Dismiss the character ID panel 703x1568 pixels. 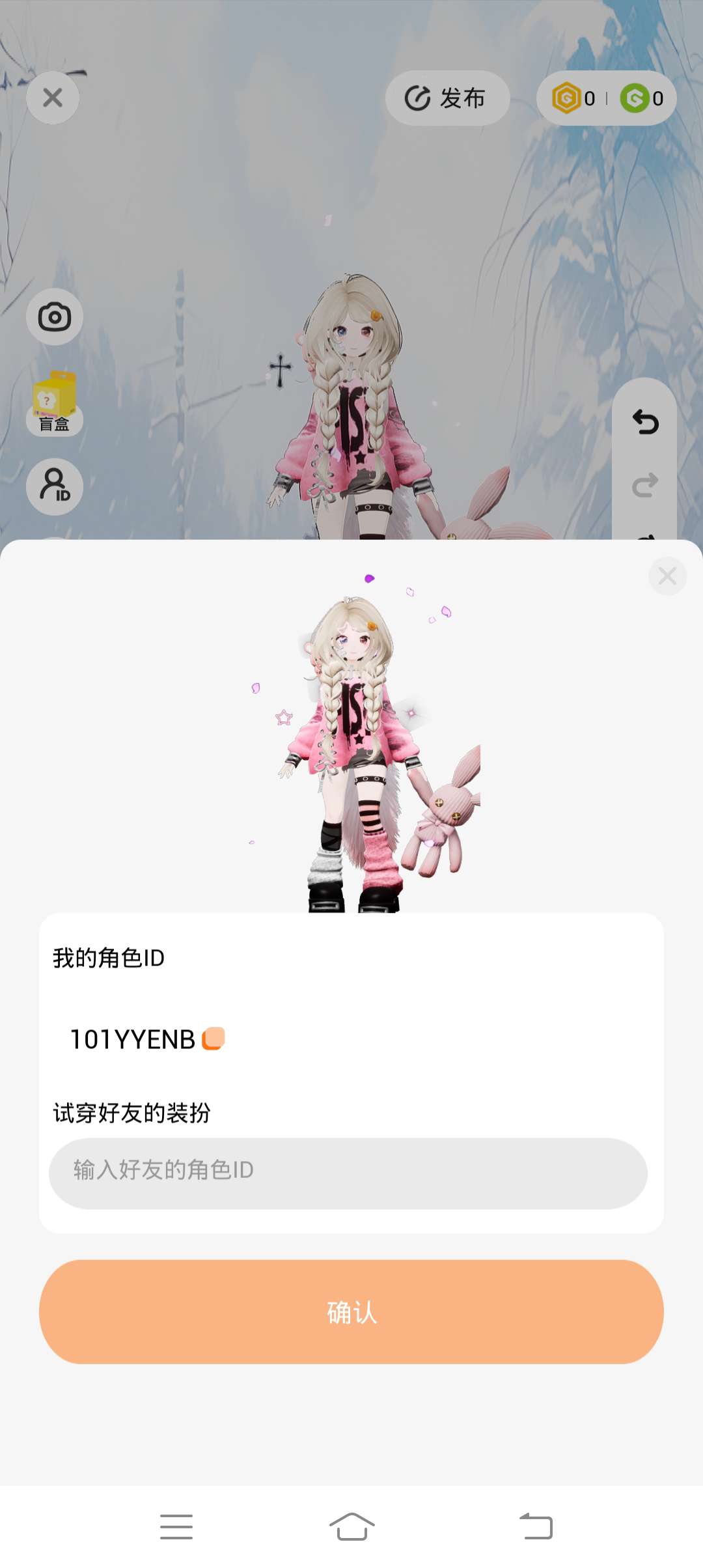pos(667,576)
